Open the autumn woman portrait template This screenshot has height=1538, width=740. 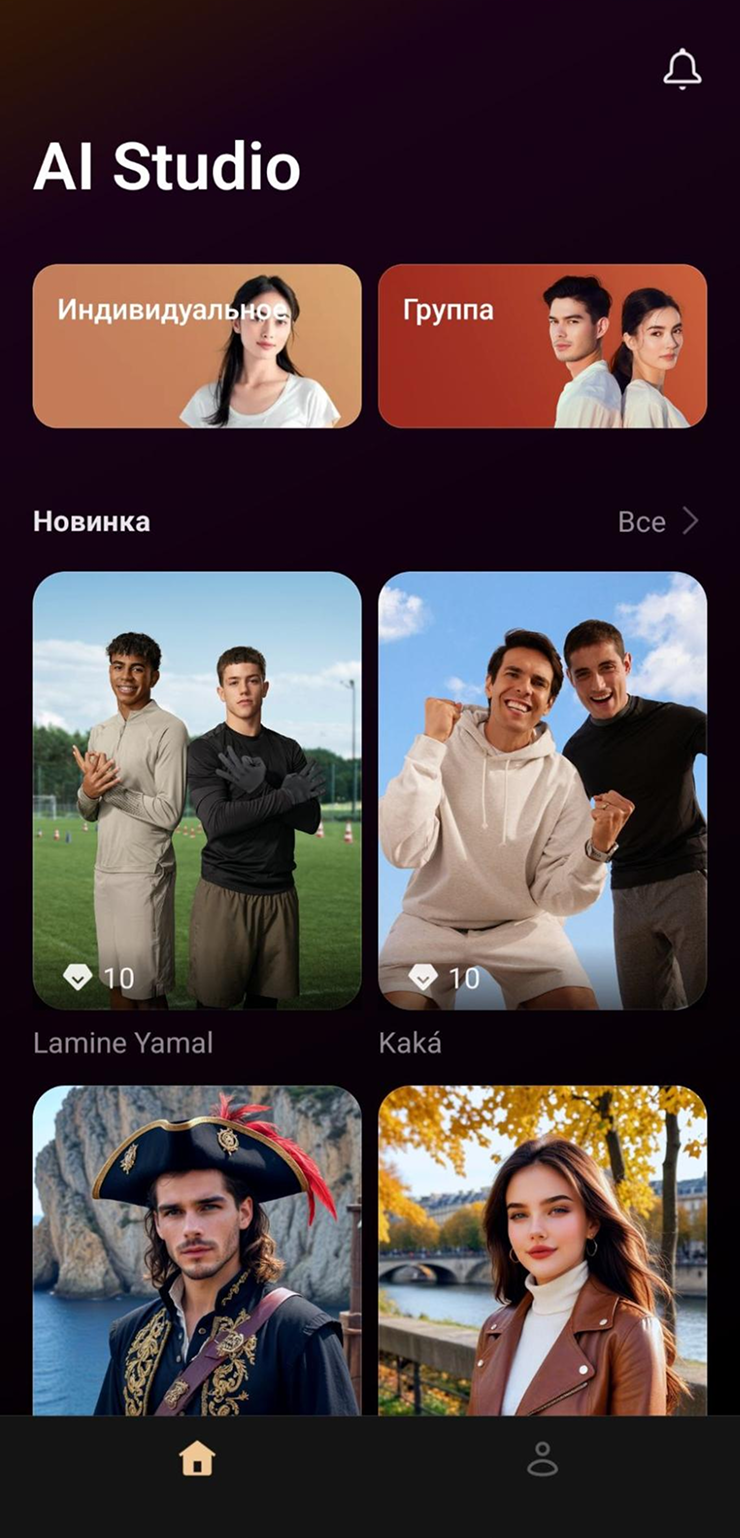click(x=542, y=1250)
